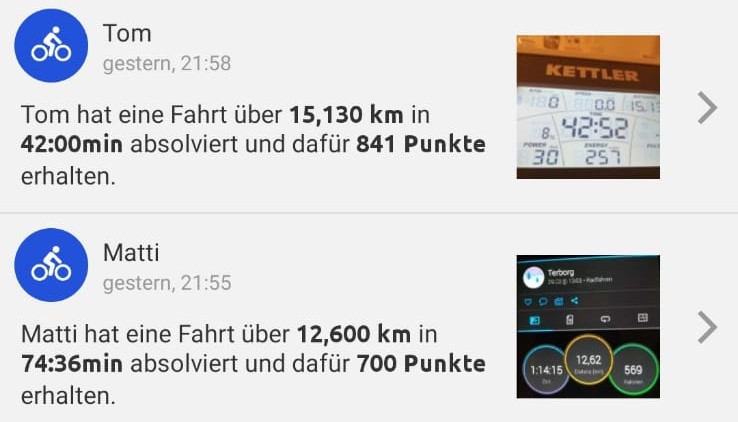
Task: Tap Matti's cycling avatar icon
Action: tap(51, 265)
